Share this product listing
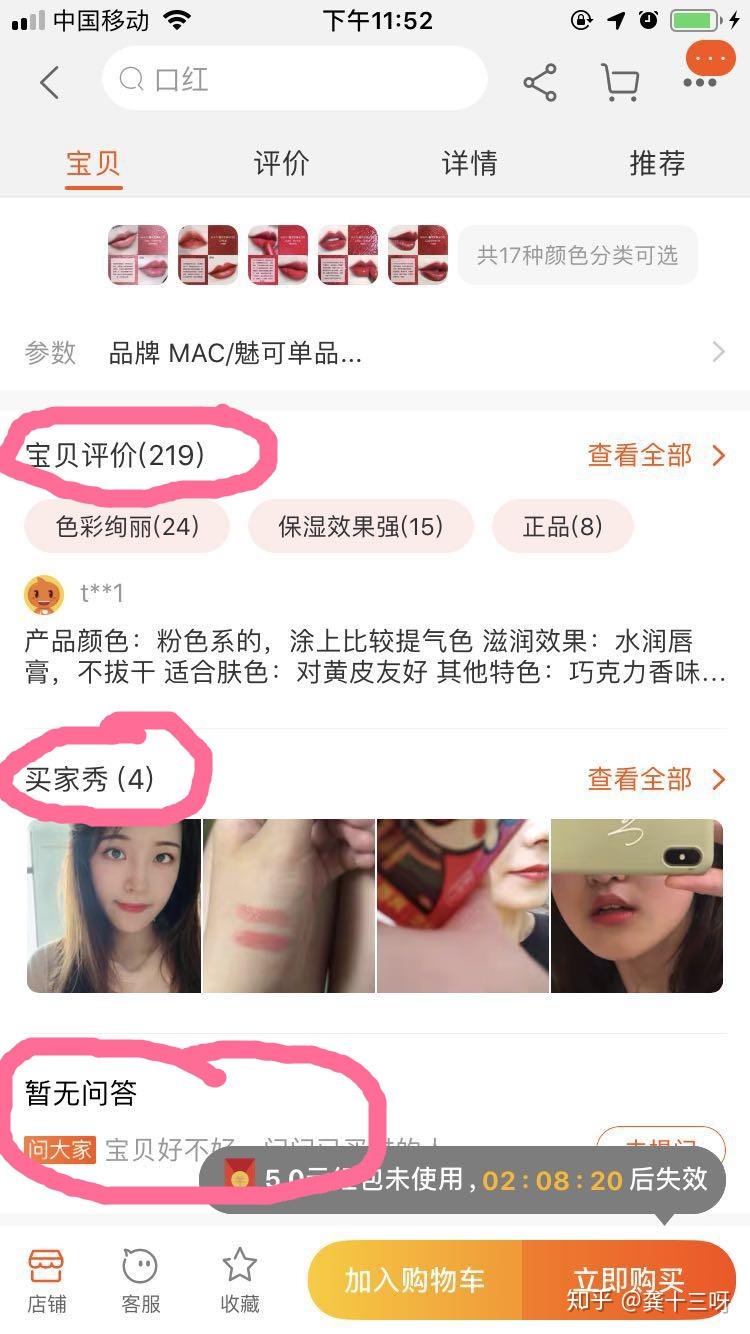The image size is (750, 1334). pyautogui.click(x=540, y=82)
